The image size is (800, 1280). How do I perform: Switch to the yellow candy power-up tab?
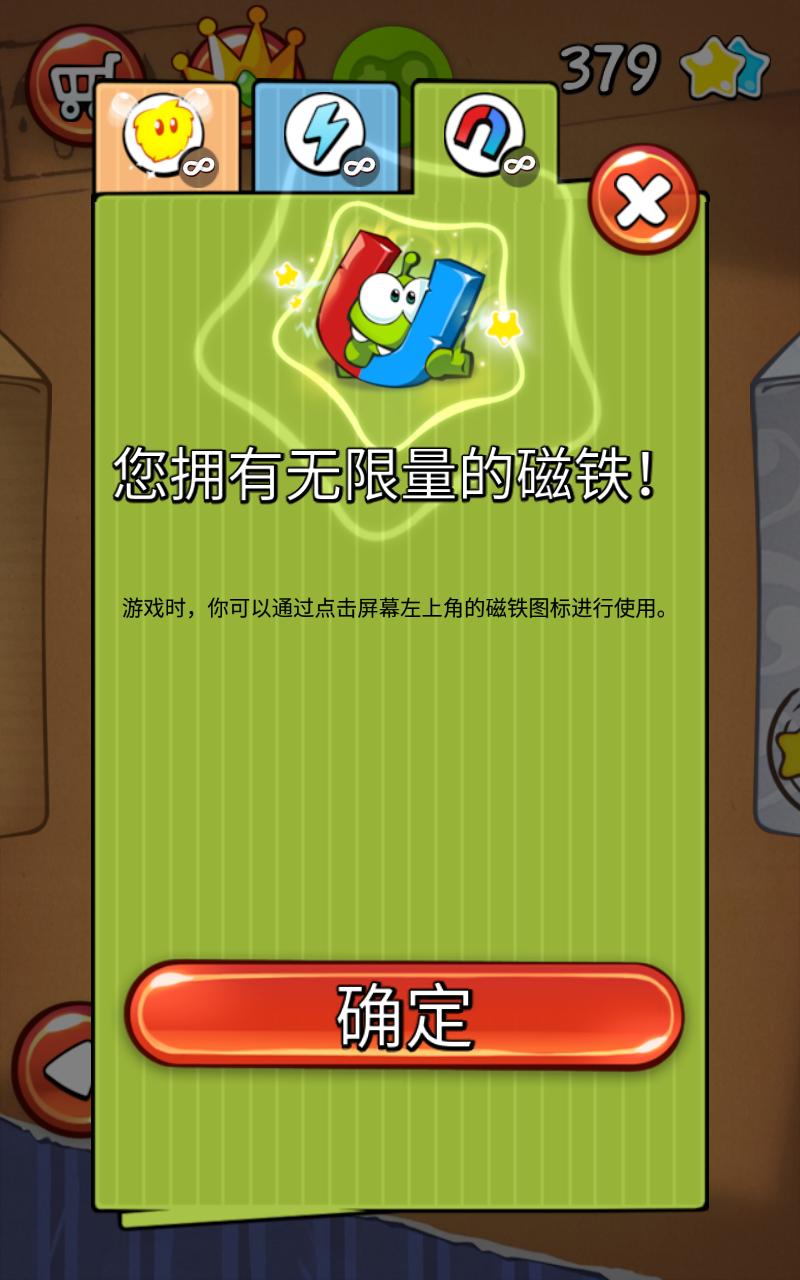click(x=167, y=138)
